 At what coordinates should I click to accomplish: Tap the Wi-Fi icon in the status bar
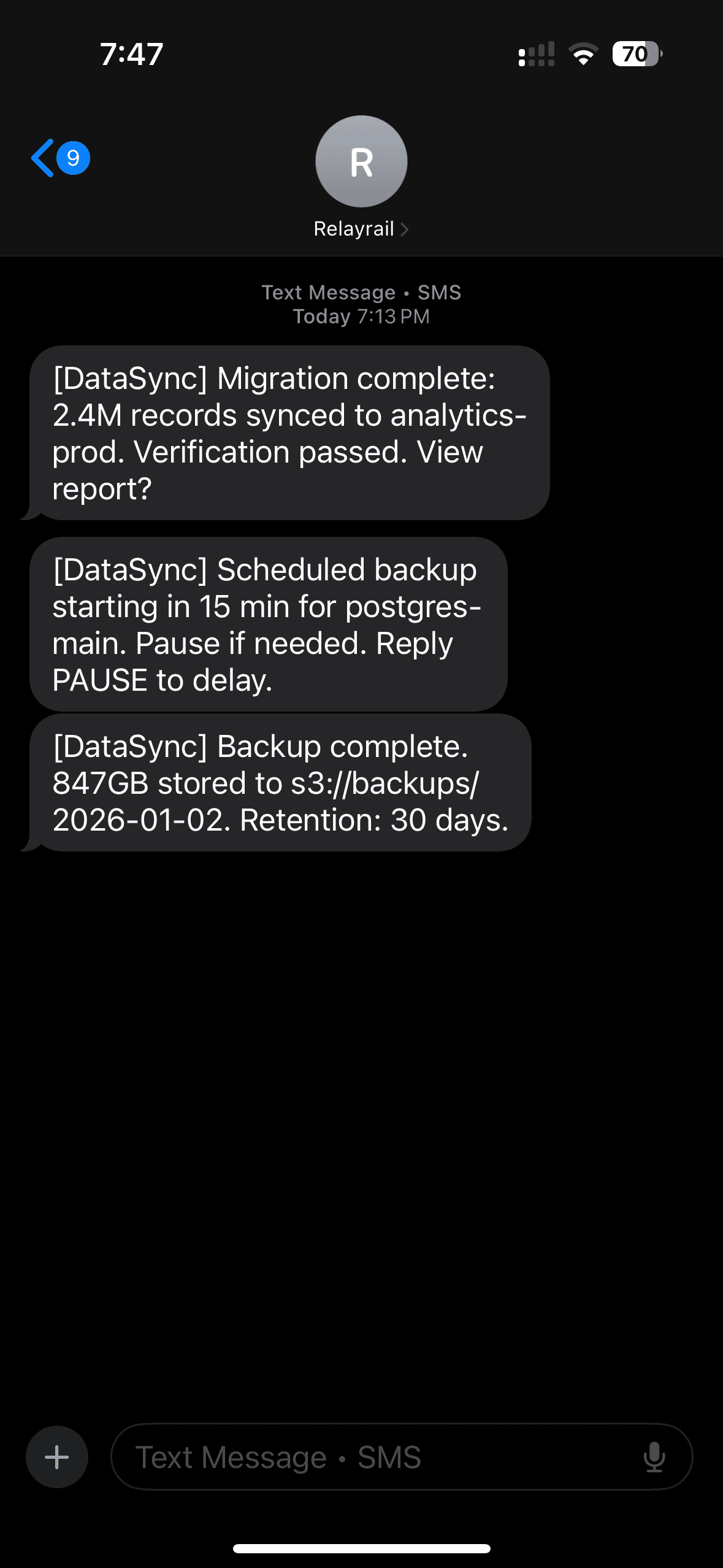click(x=583, y=55)
